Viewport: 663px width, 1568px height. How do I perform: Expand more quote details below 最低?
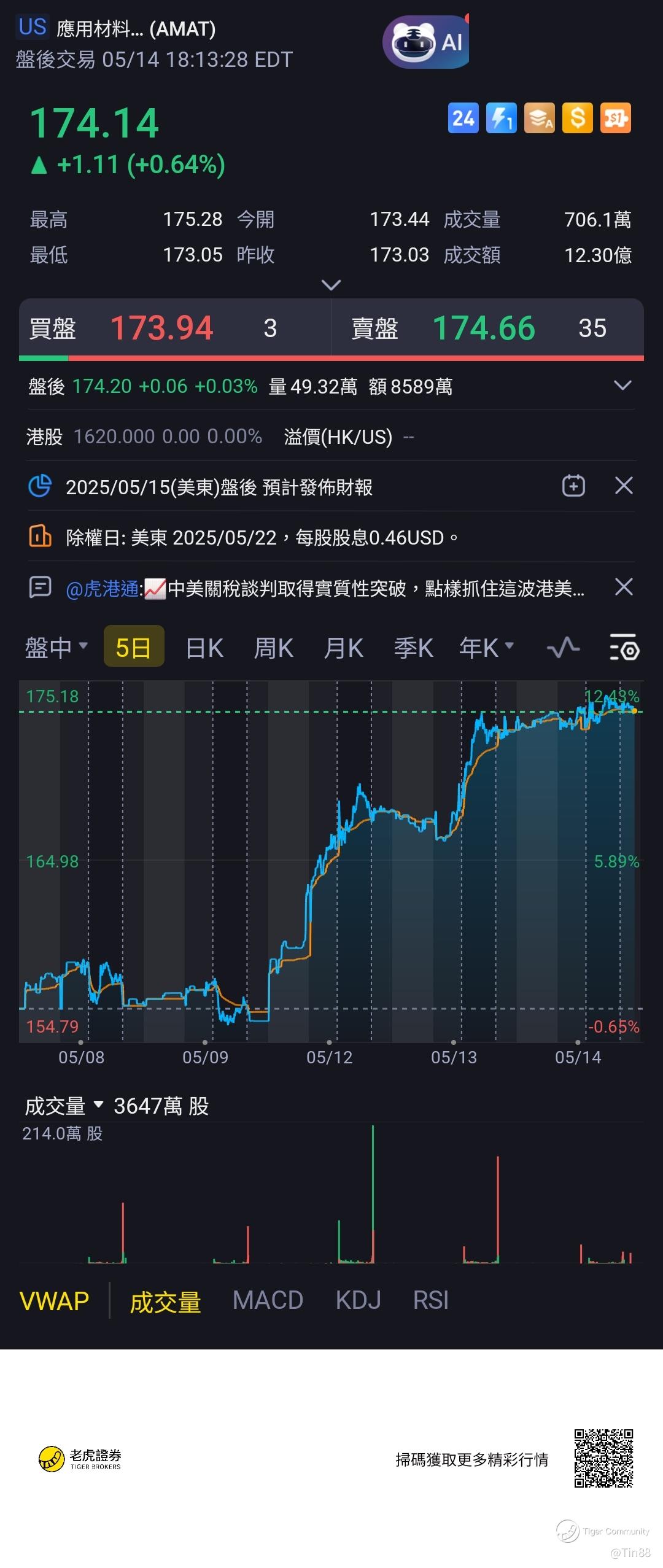point(331,285)
